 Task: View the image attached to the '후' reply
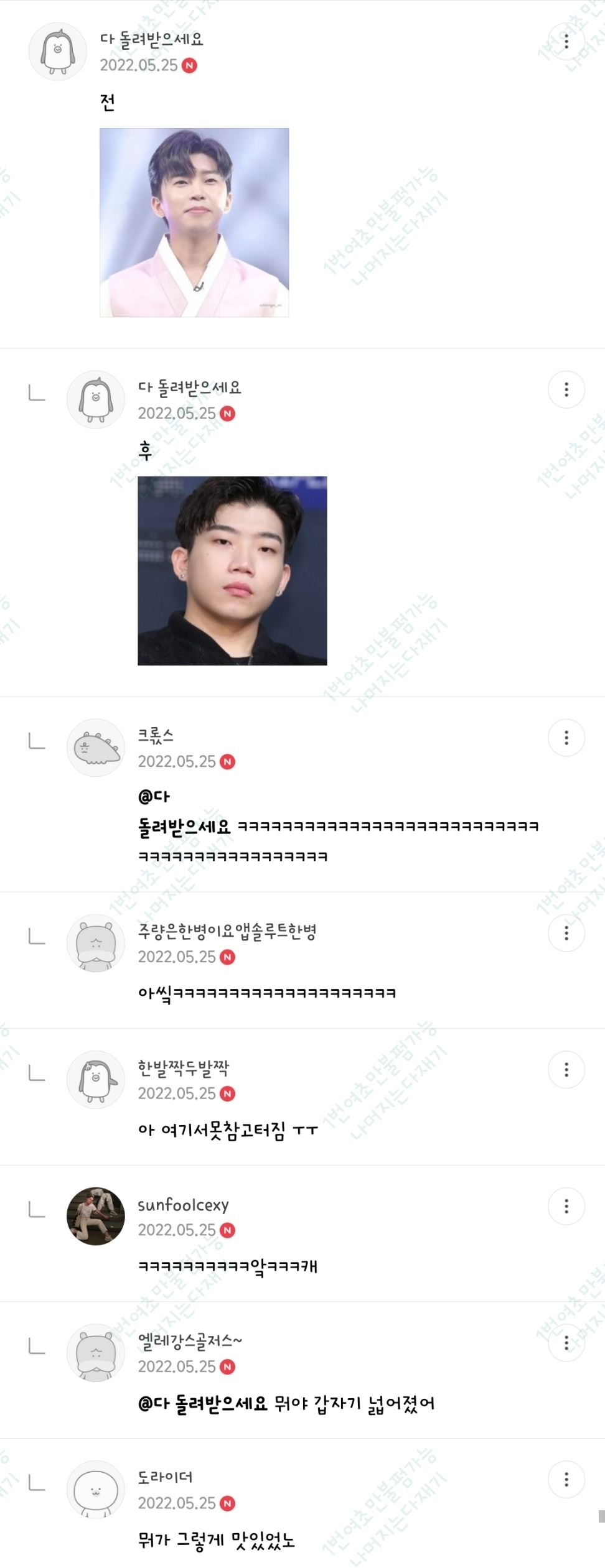coord(232,571)
